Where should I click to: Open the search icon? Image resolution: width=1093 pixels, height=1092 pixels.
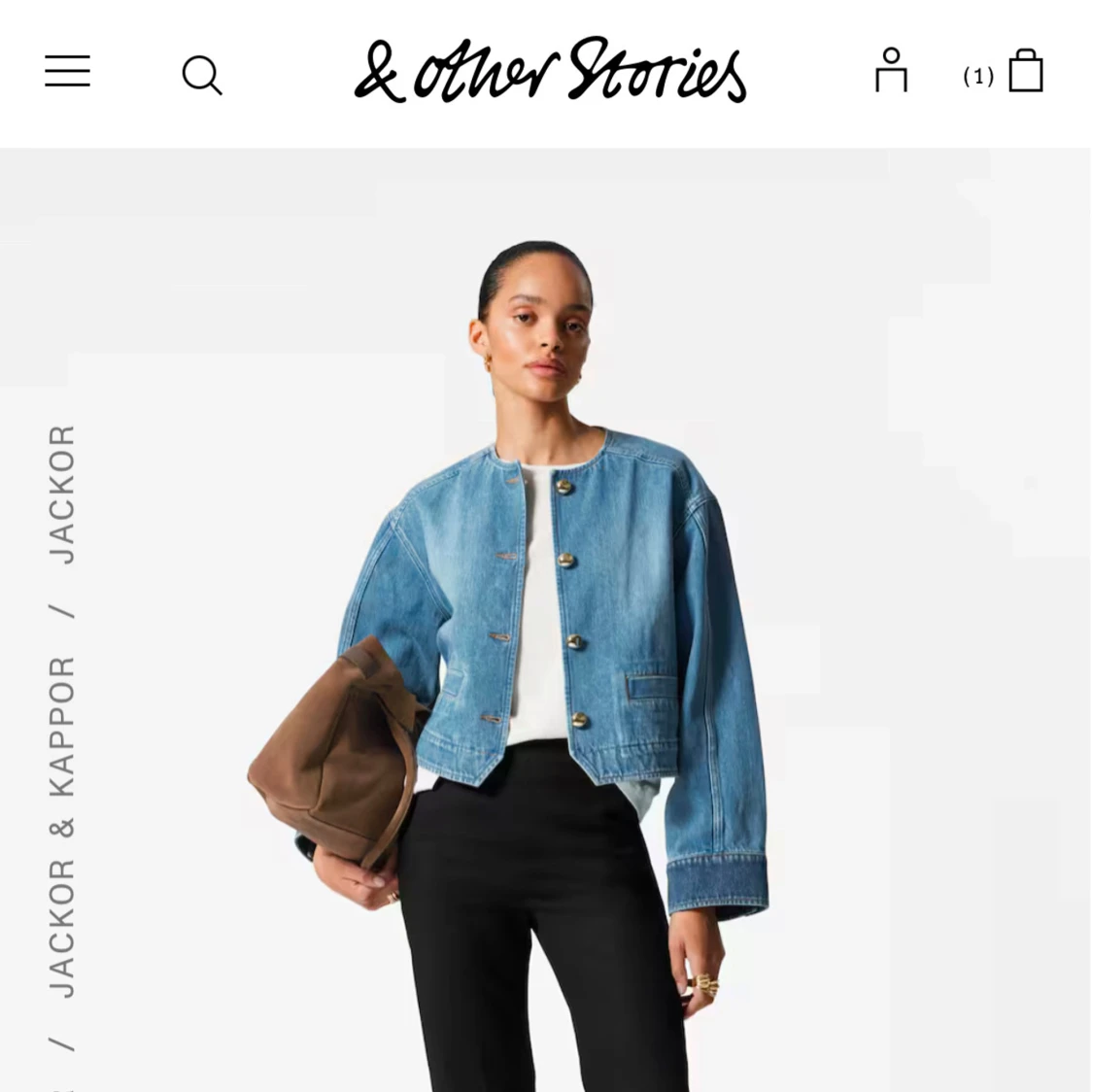click(202, 75)
